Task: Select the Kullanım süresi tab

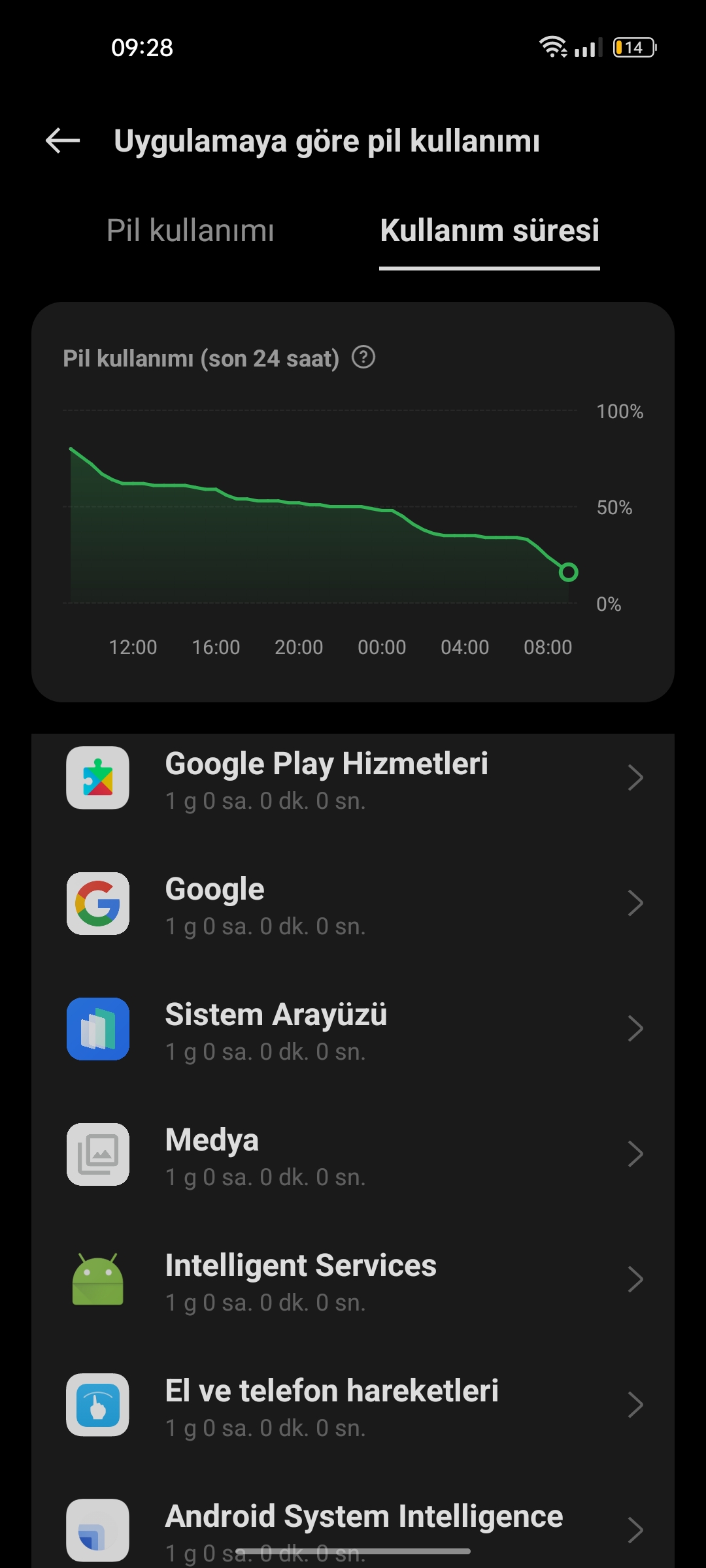Action: (x=490, y=231)
